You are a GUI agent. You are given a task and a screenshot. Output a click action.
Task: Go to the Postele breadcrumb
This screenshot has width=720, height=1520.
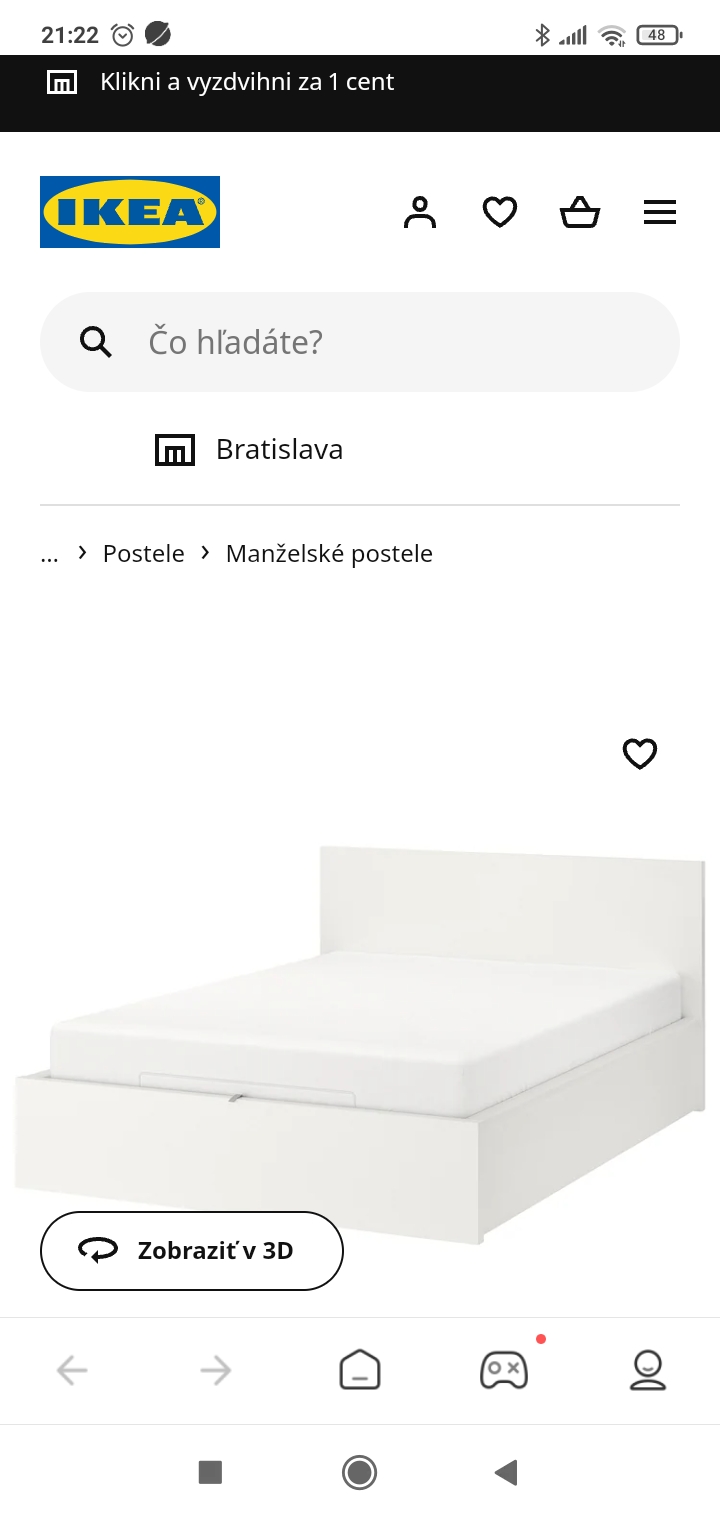coord(144,554)
